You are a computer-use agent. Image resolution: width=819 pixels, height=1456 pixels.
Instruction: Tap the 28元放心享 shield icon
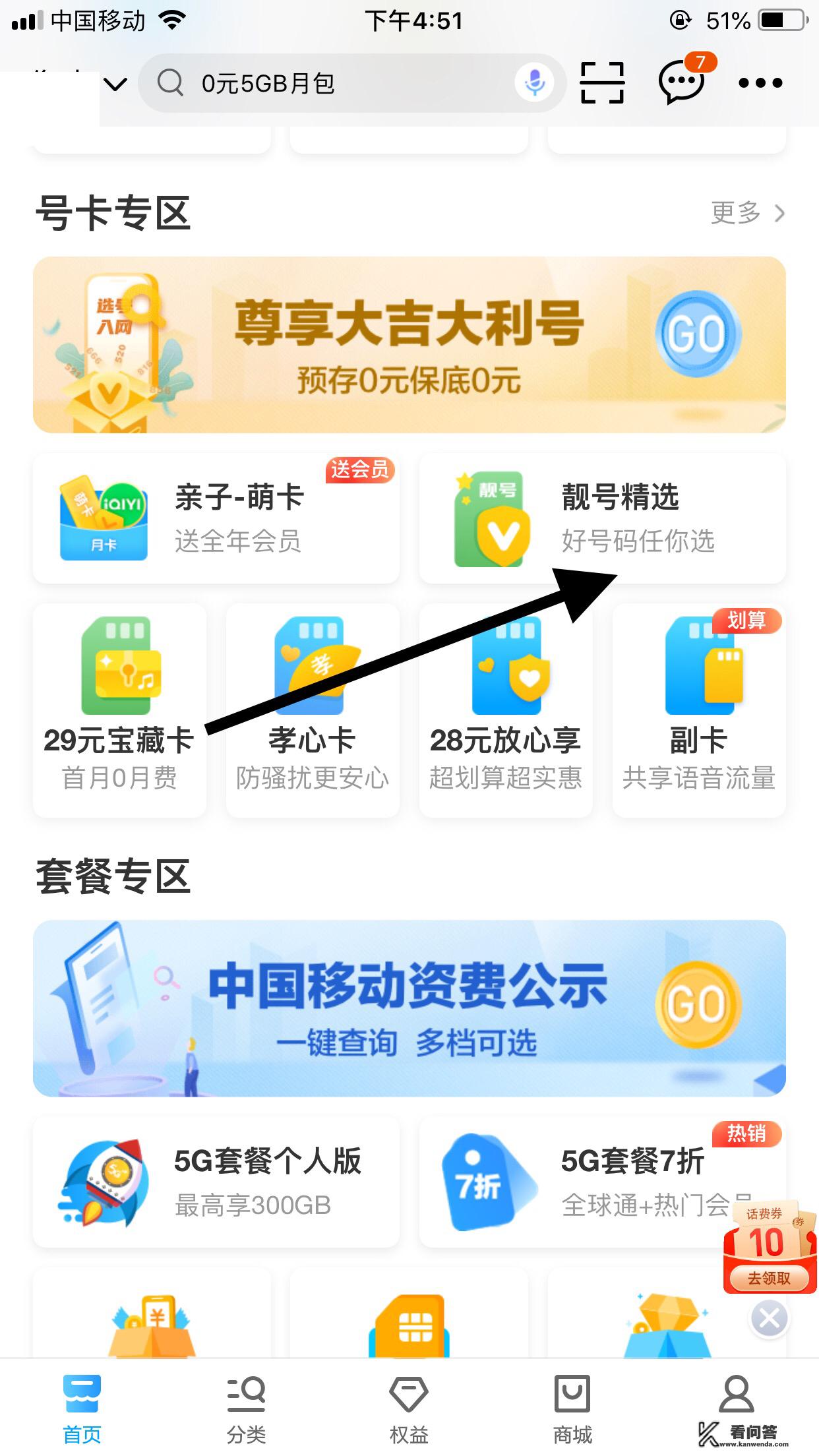click(x=505, y=666)
